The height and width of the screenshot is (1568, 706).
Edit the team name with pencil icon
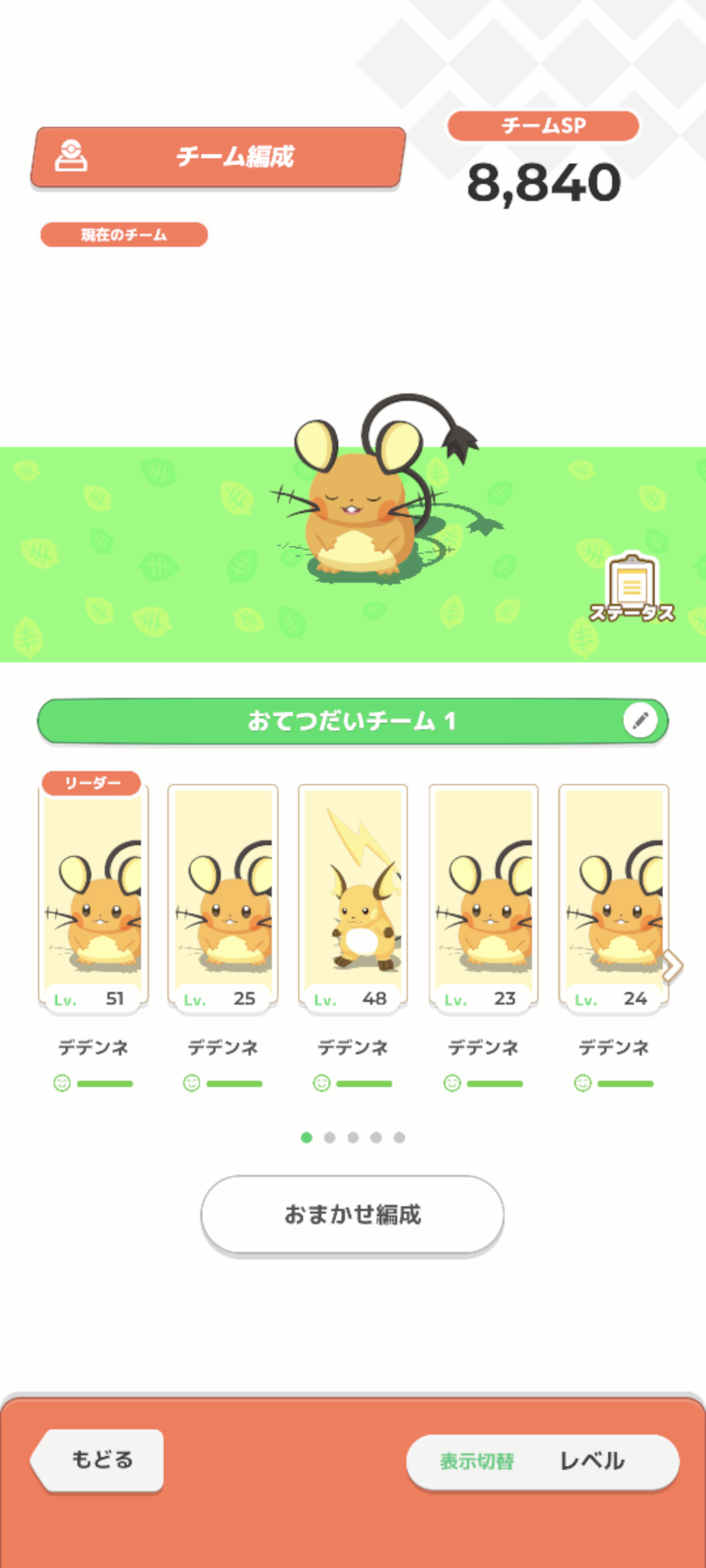pos(640,721)
